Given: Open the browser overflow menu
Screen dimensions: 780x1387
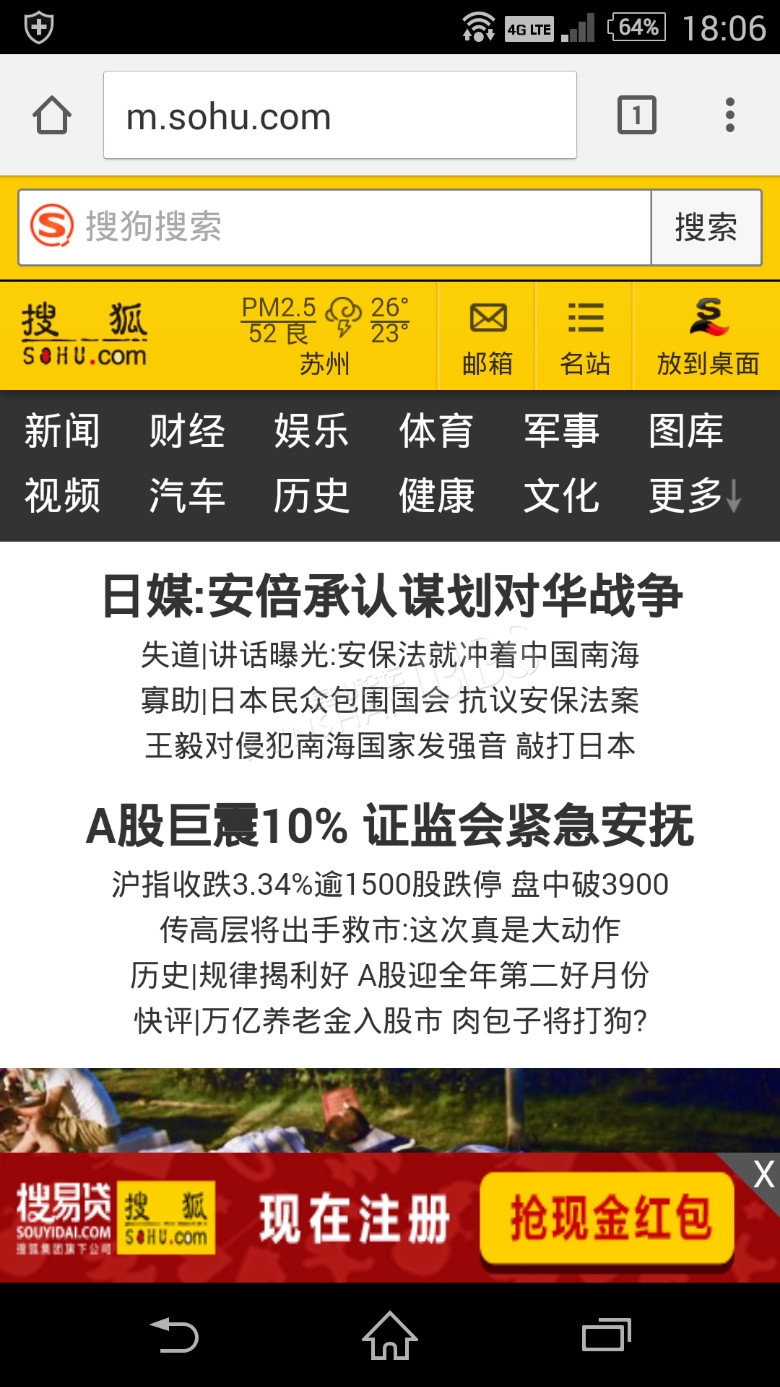Looking at the screenshot, I should coord(730,116).
